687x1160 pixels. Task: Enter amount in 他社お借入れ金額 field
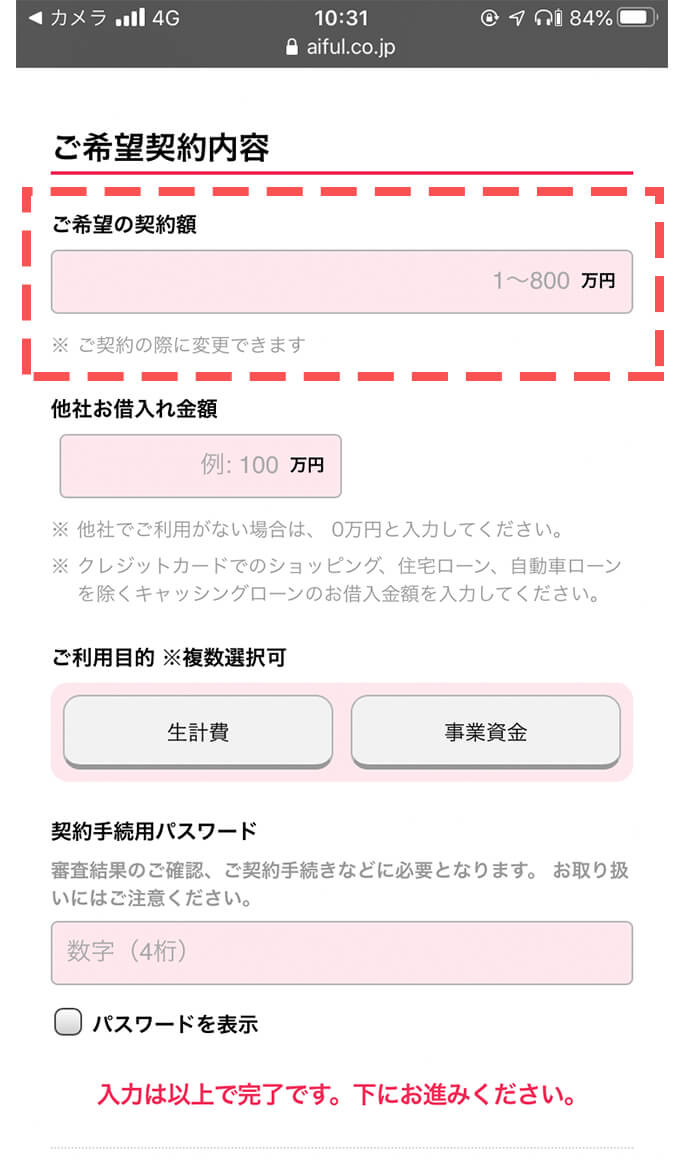point(180,465)
